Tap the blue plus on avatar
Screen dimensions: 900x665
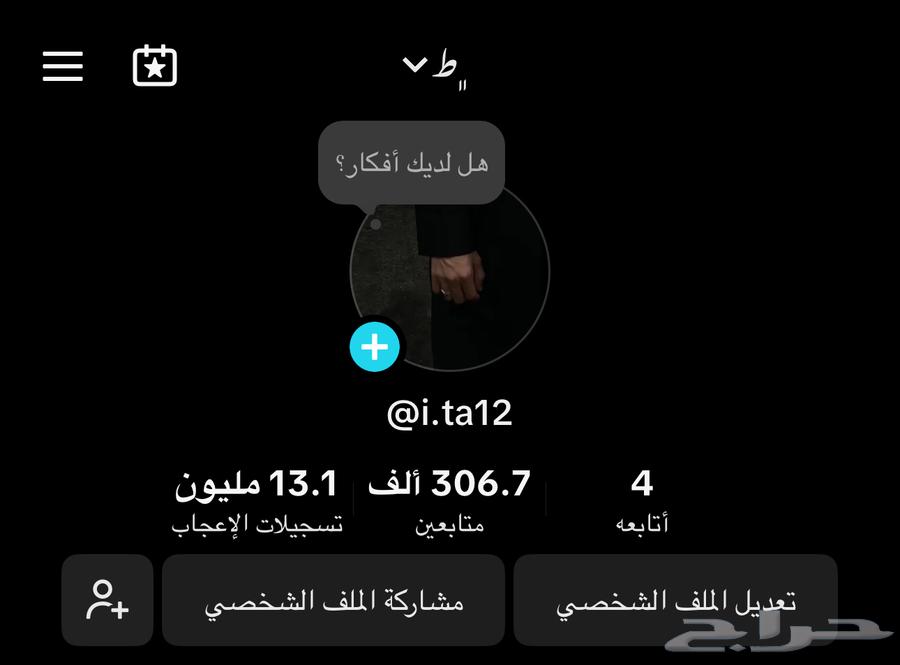click(375, 347)
